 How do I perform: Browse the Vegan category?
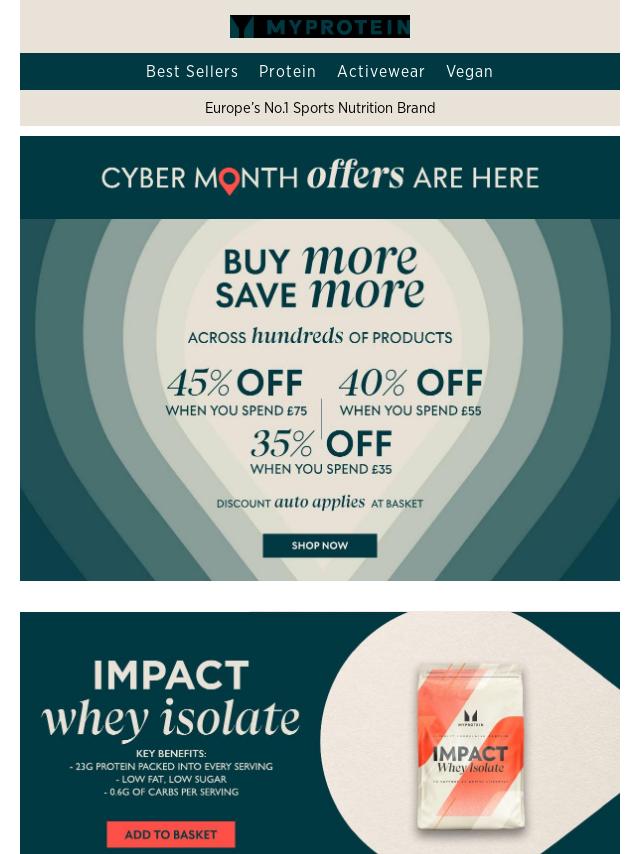coord(469,72)
